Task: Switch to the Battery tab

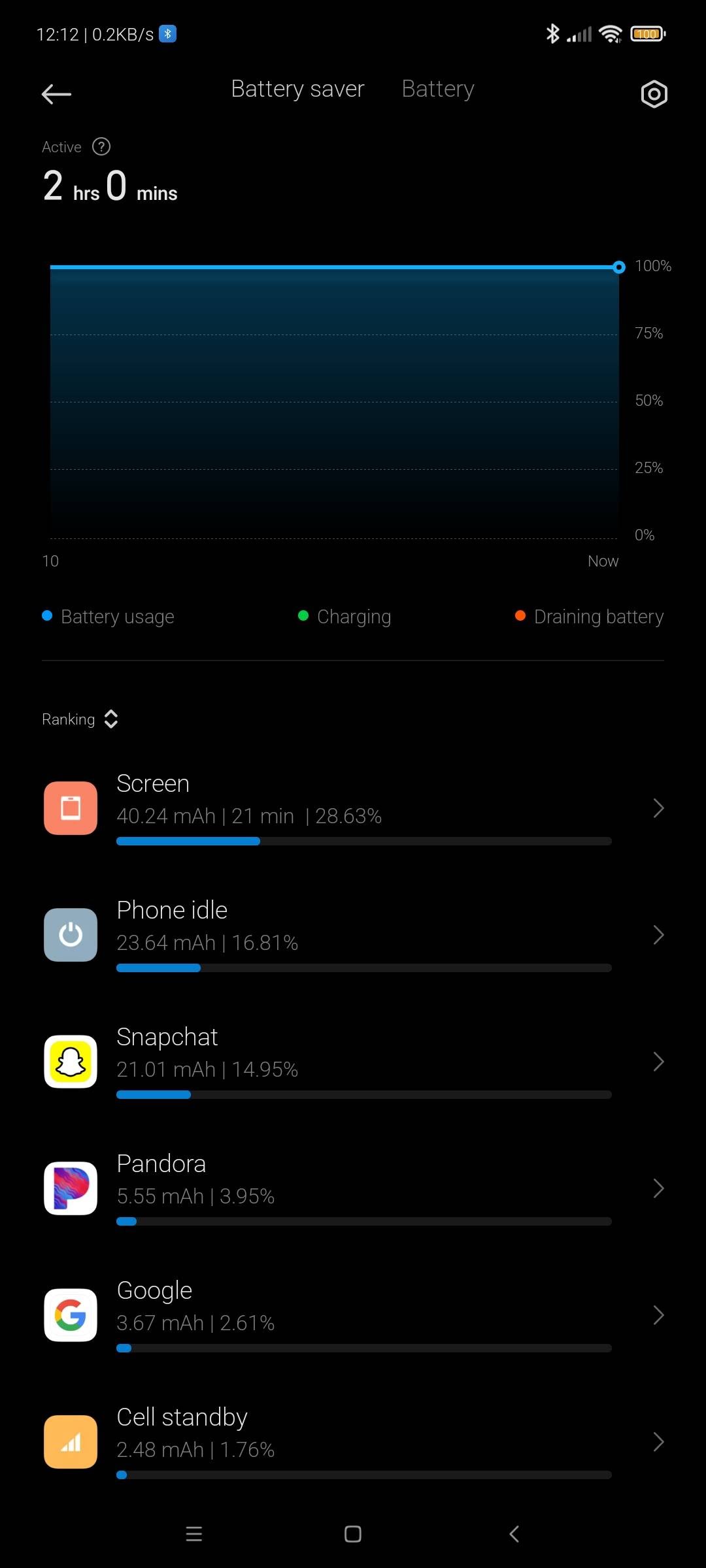Action: pos(438,89)
